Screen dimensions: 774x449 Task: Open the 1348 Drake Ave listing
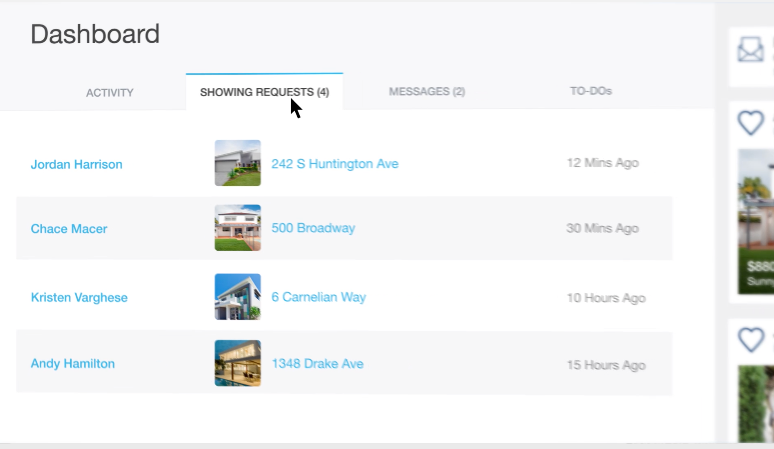point(317,364)
